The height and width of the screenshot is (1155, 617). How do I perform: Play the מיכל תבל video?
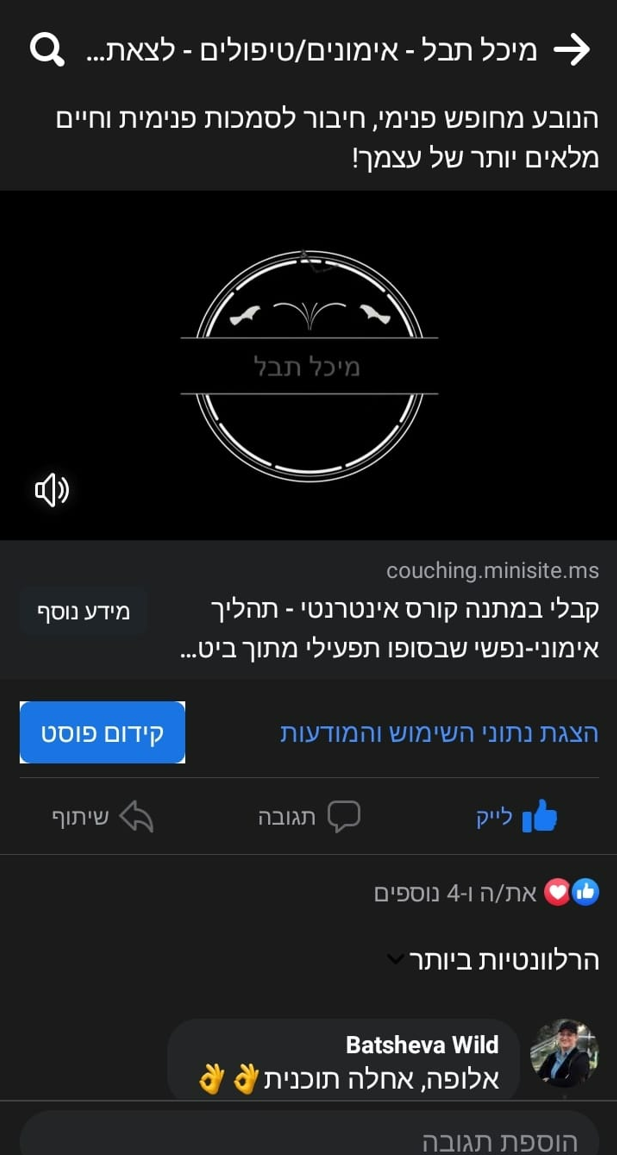(308, 365)
